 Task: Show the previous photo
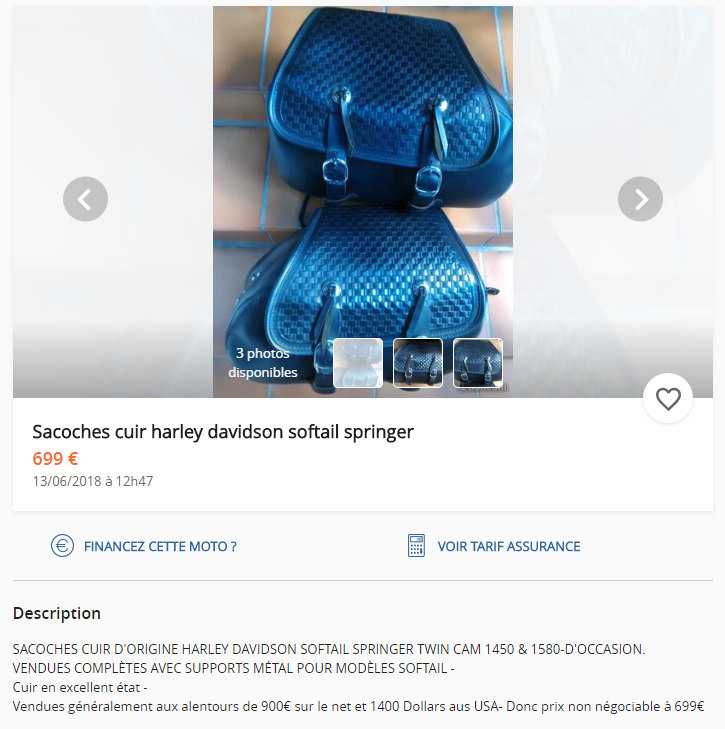click(x=85, y=199)
